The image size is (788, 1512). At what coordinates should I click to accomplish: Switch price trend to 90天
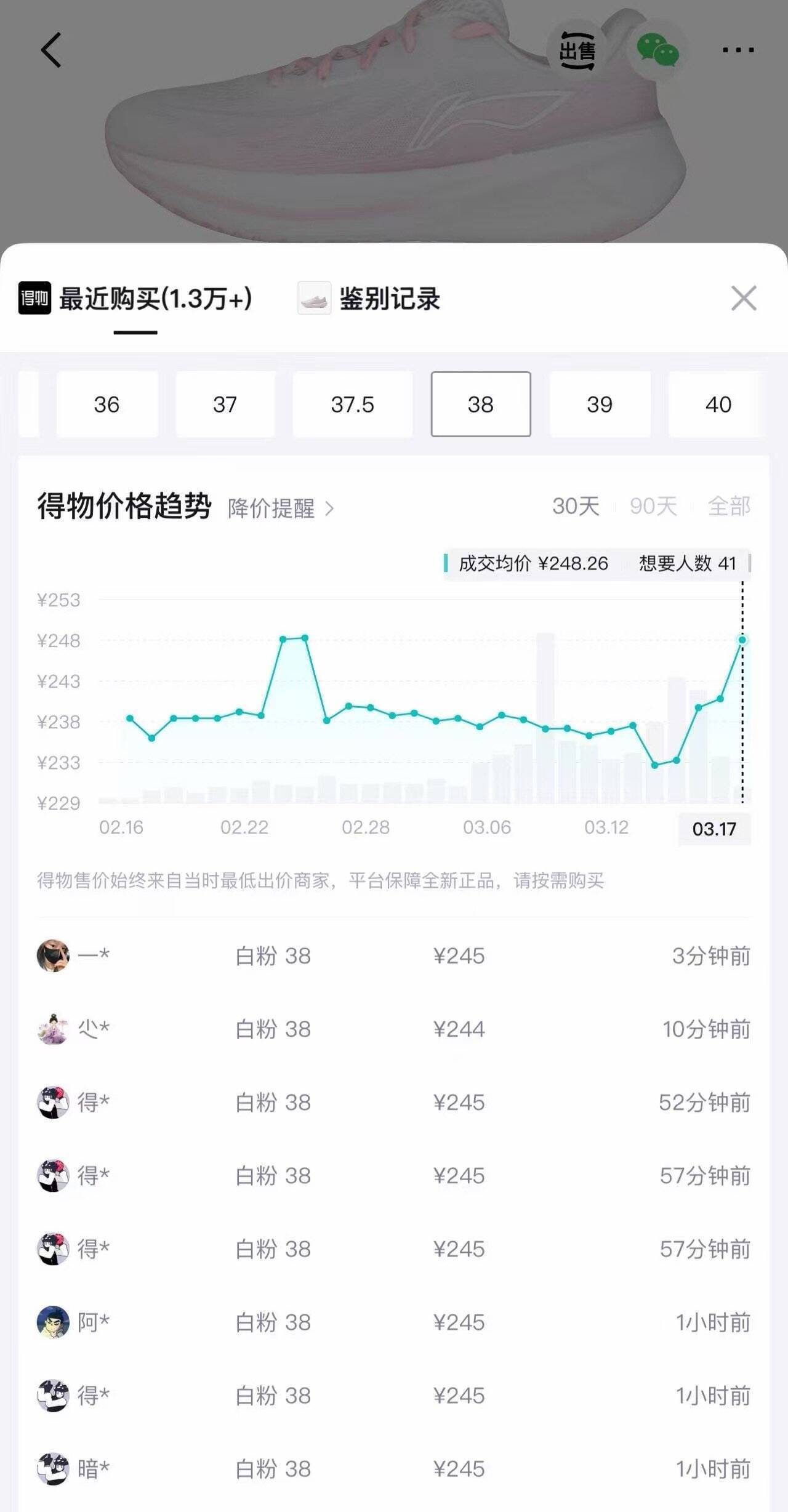653,507
